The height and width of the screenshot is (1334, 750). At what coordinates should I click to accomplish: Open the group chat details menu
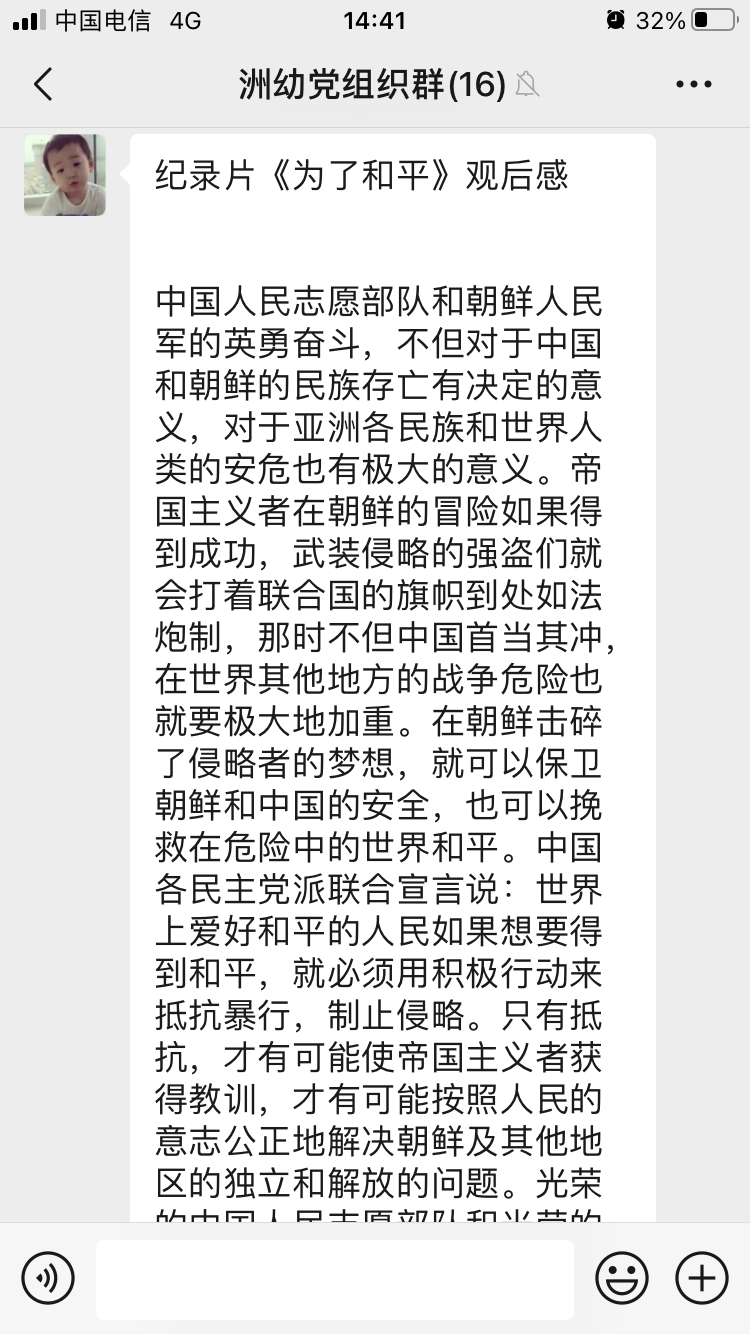pos(693,85)
